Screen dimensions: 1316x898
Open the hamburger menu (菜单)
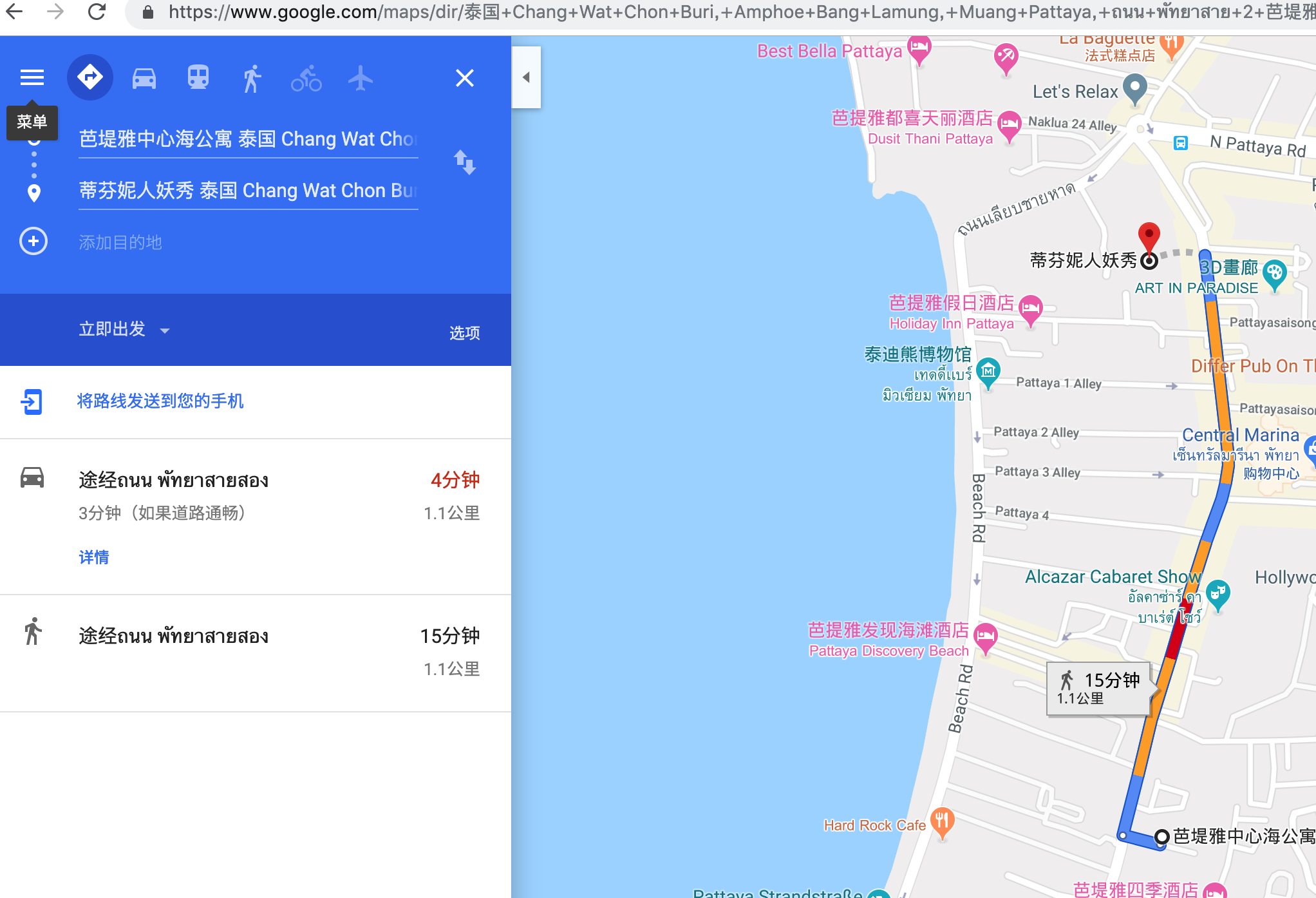32,78
